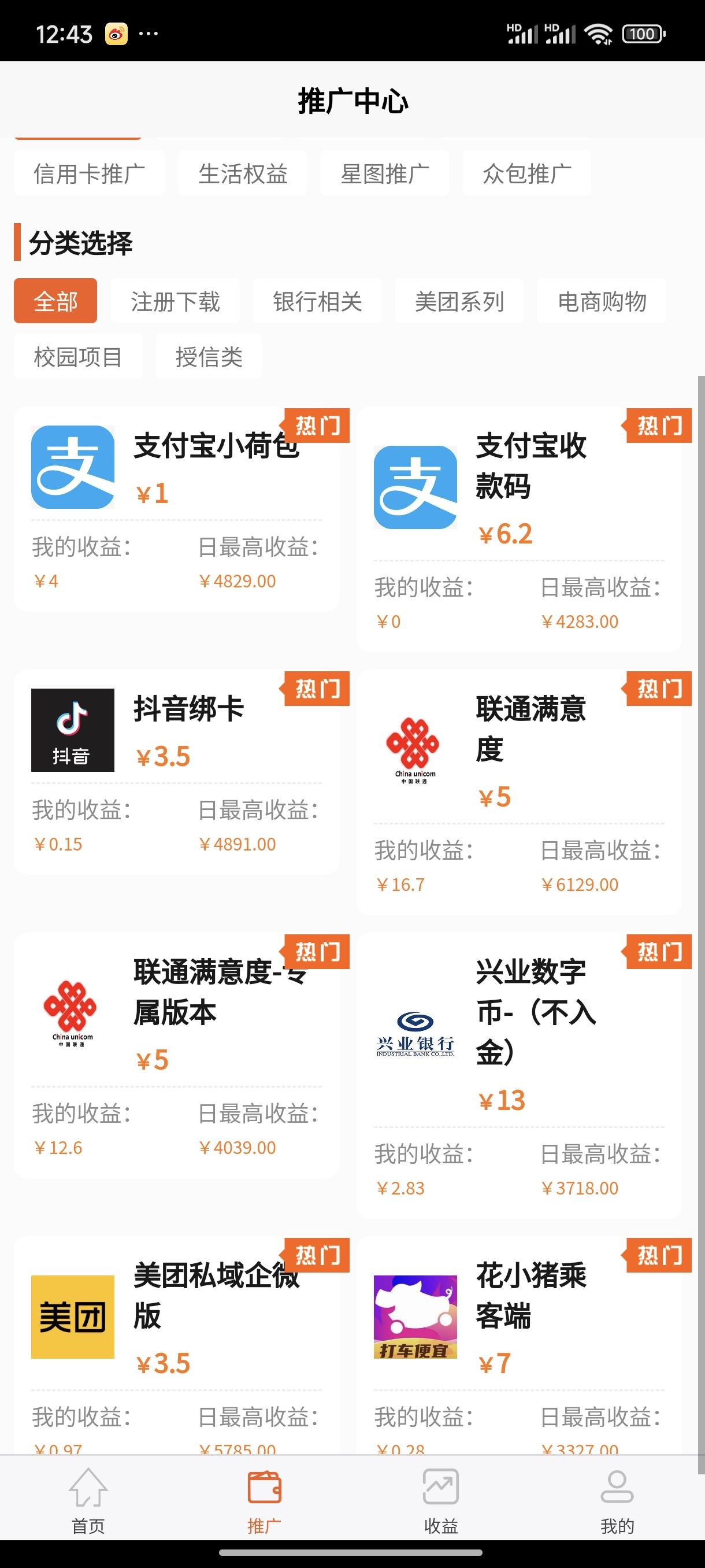Screen dimensions: 705x1568
Task: Go to the 首页 tab
Action: [x=88, y=1499]
